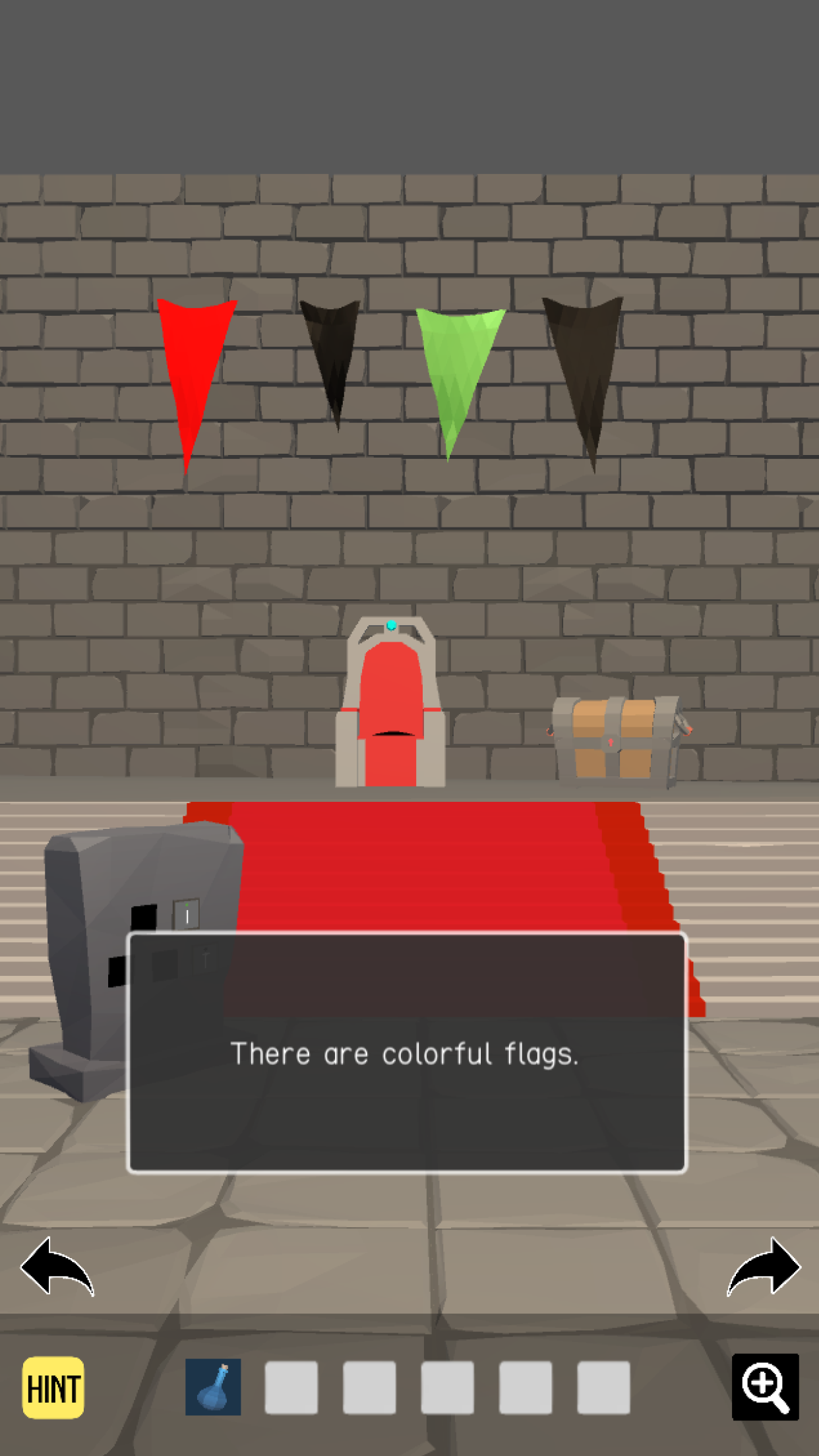Tap the magnifier zoom icon
This screenshot has height=1456, width=819.
point(765,1387)
